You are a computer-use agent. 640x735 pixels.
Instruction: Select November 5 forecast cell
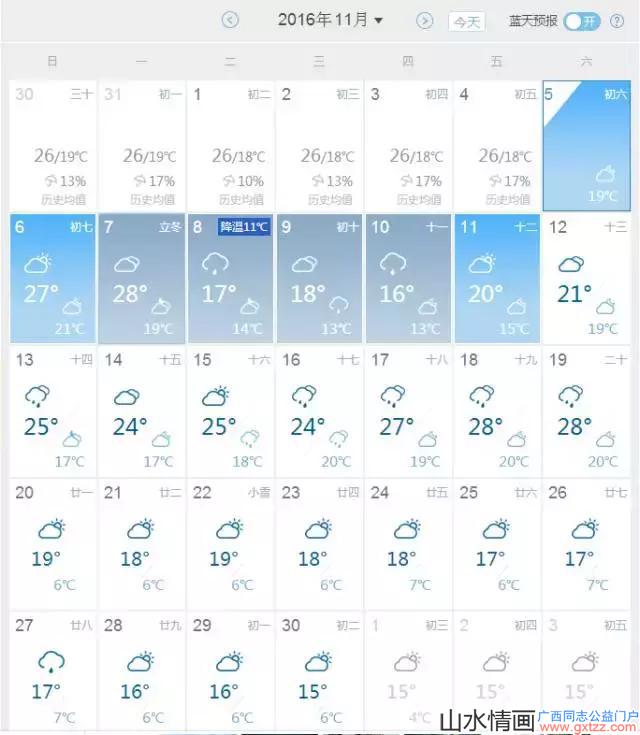[x=586, y=145]
